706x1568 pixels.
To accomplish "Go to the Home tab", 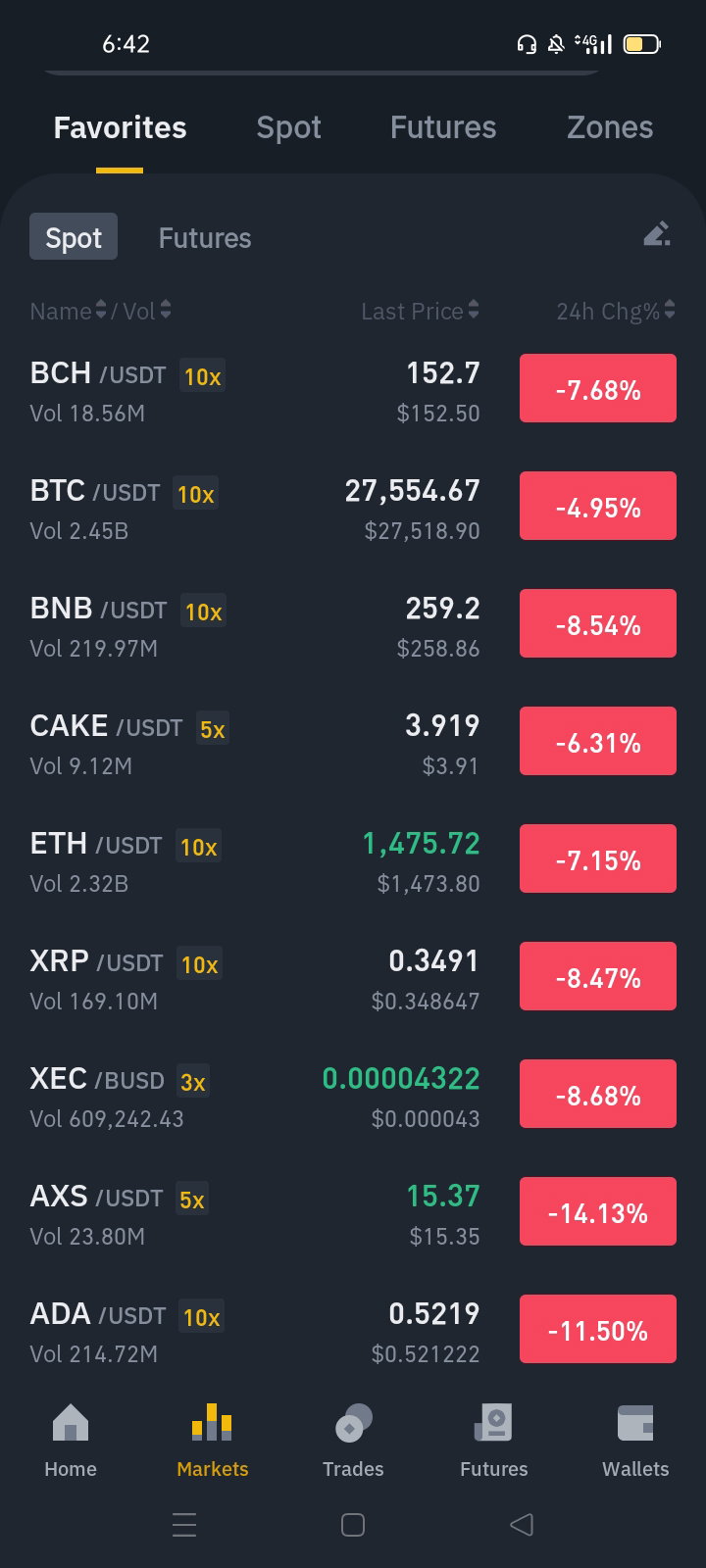I will [71, 1441].
